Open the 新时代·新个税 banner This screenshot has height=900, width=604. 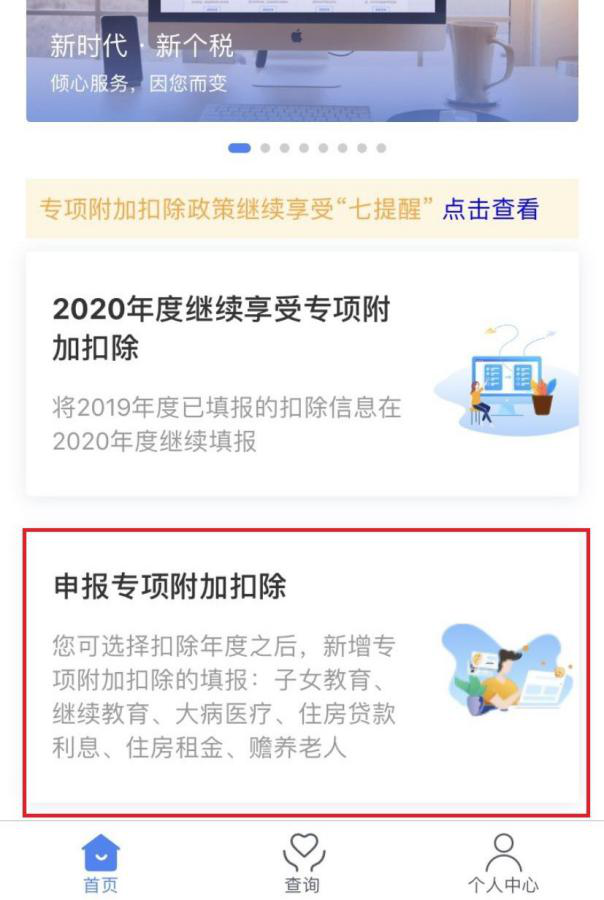302,60
